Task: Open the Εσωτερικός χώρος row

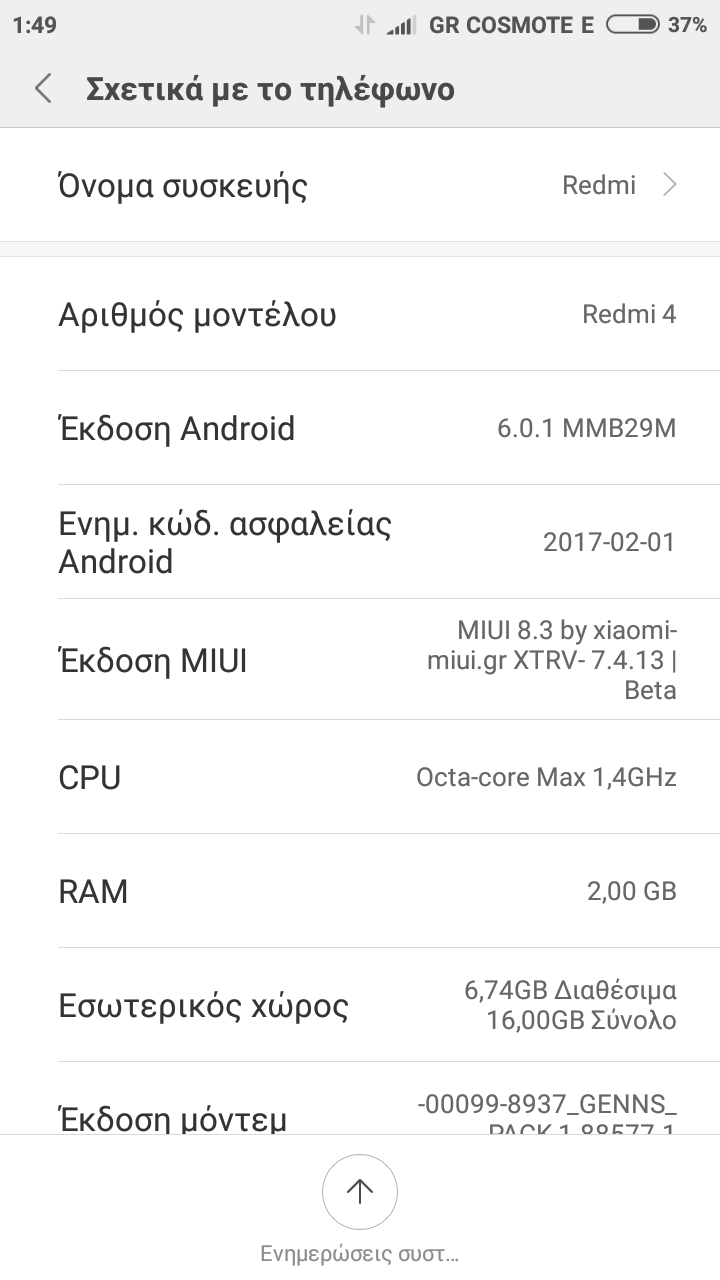Action: (360, 1005)
